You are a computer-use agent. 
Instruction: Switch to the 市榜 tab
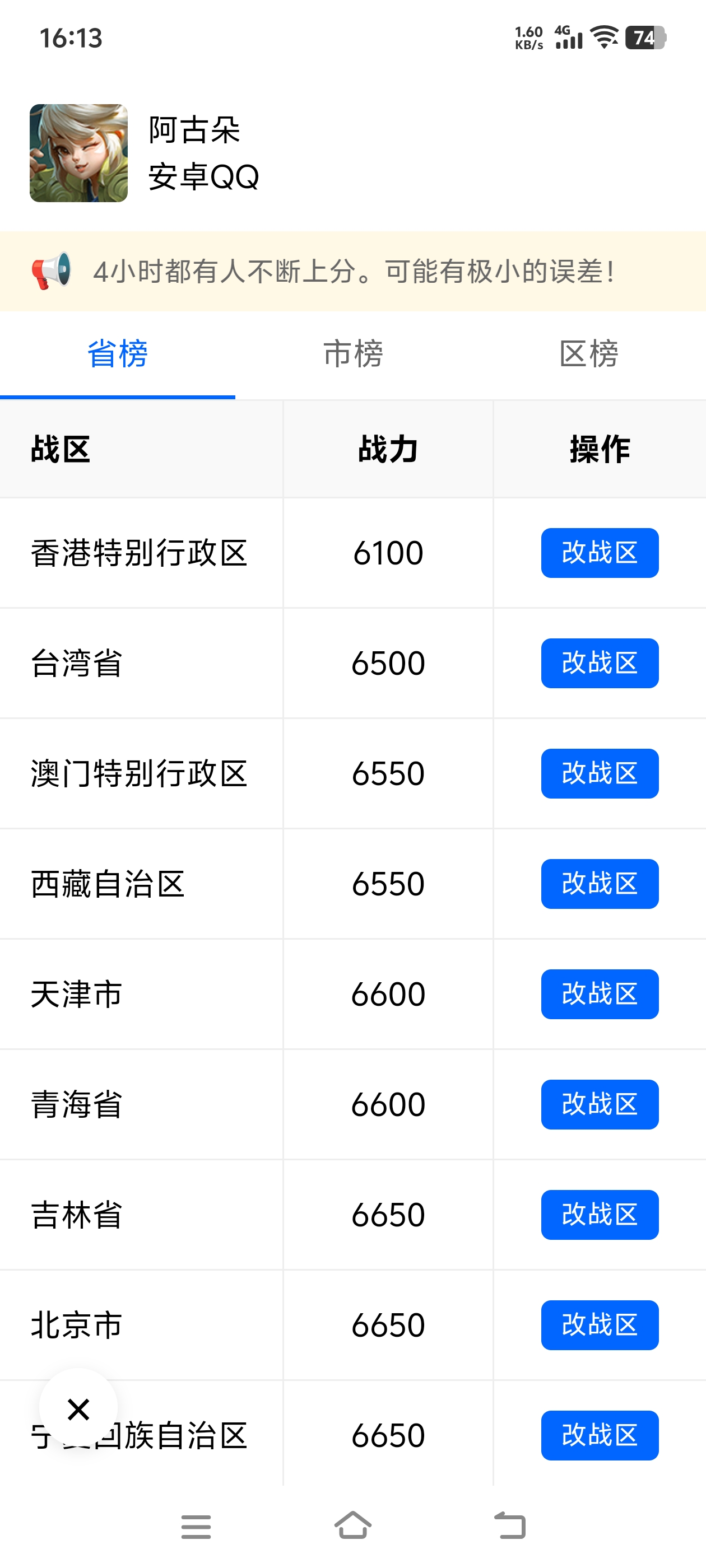352,354
